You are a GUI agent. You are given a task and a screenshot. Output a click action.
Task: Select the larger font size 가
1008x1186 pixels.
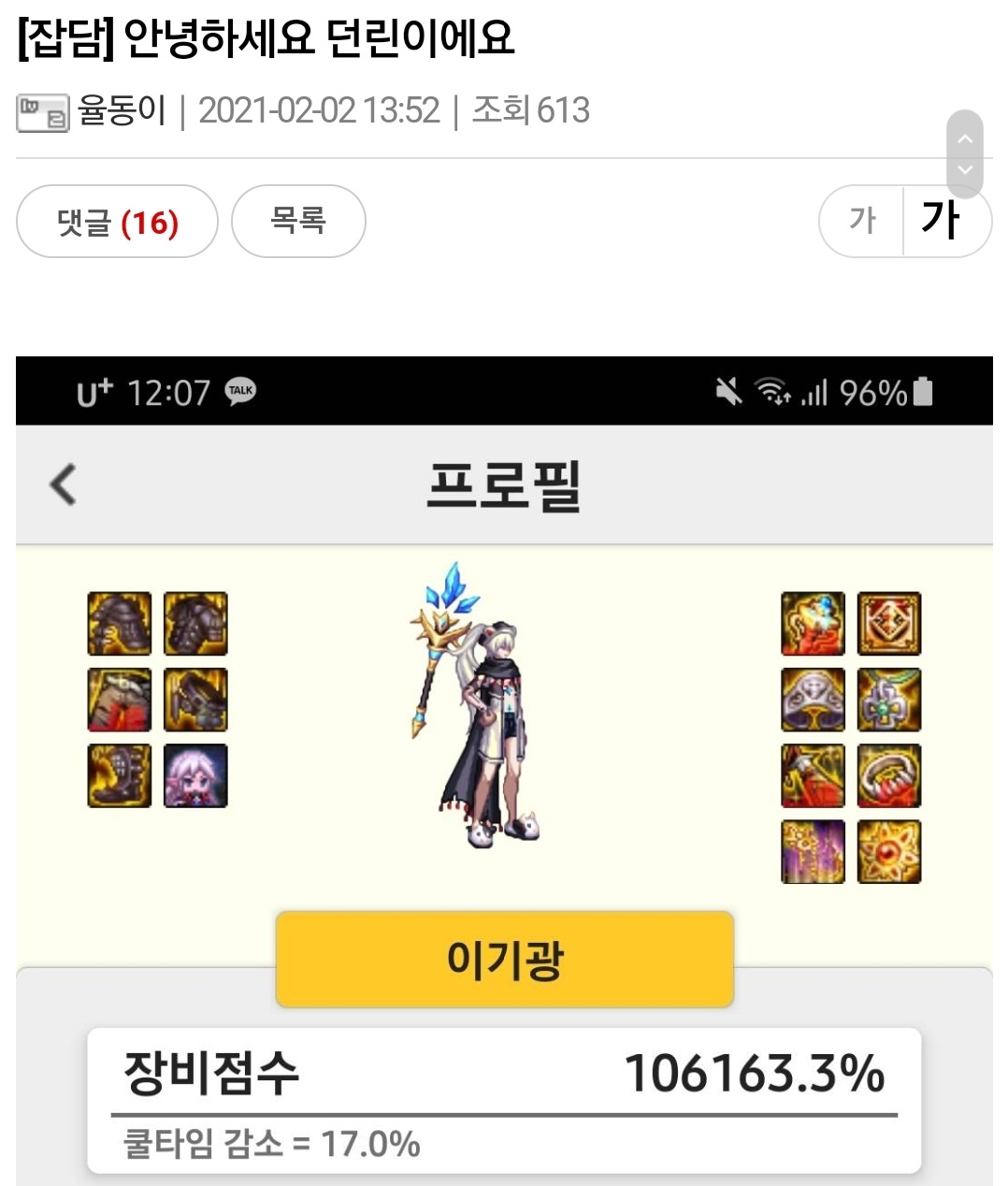(942, 222)
